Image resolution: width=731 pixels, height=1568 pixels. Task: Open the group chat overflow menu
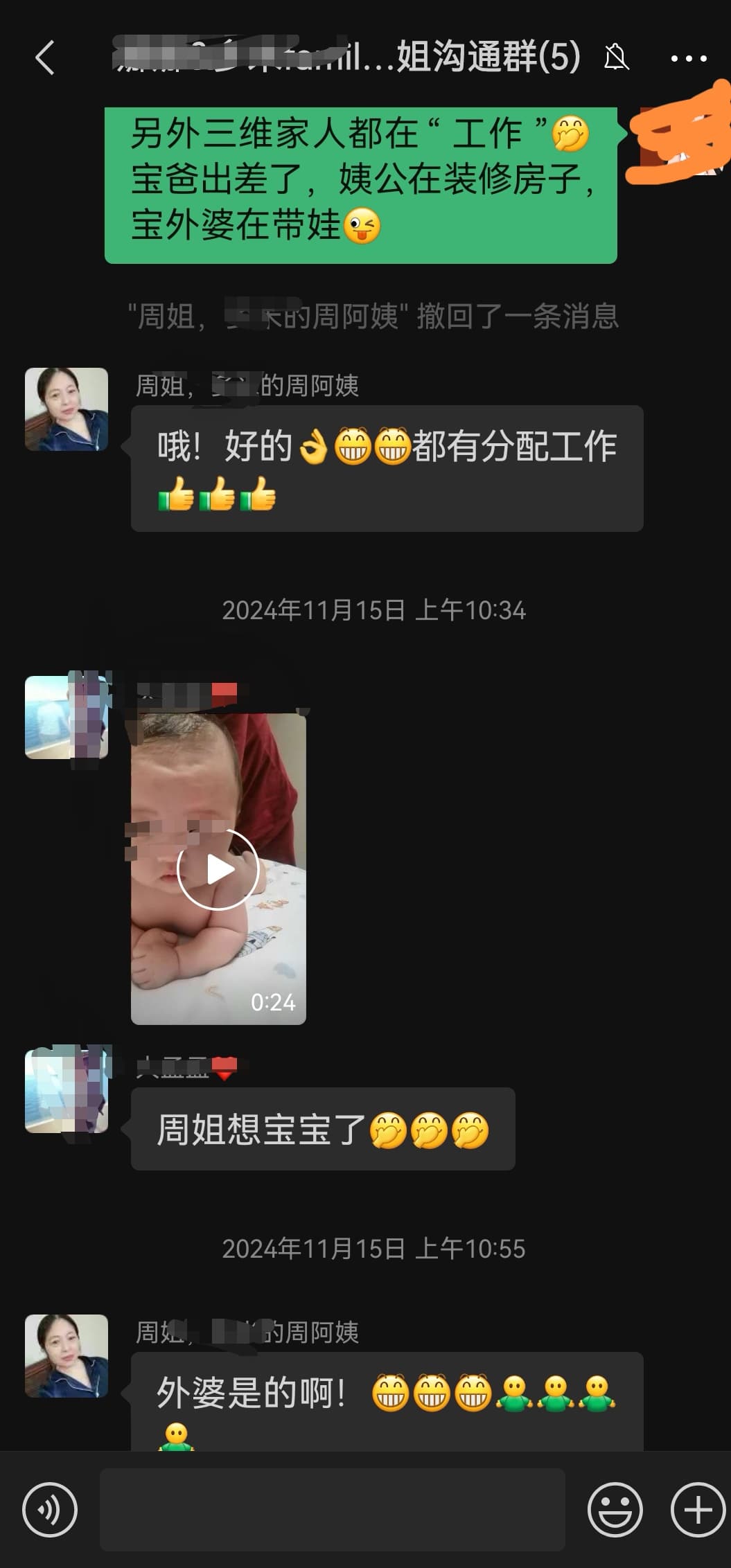[x=688, y=59]
